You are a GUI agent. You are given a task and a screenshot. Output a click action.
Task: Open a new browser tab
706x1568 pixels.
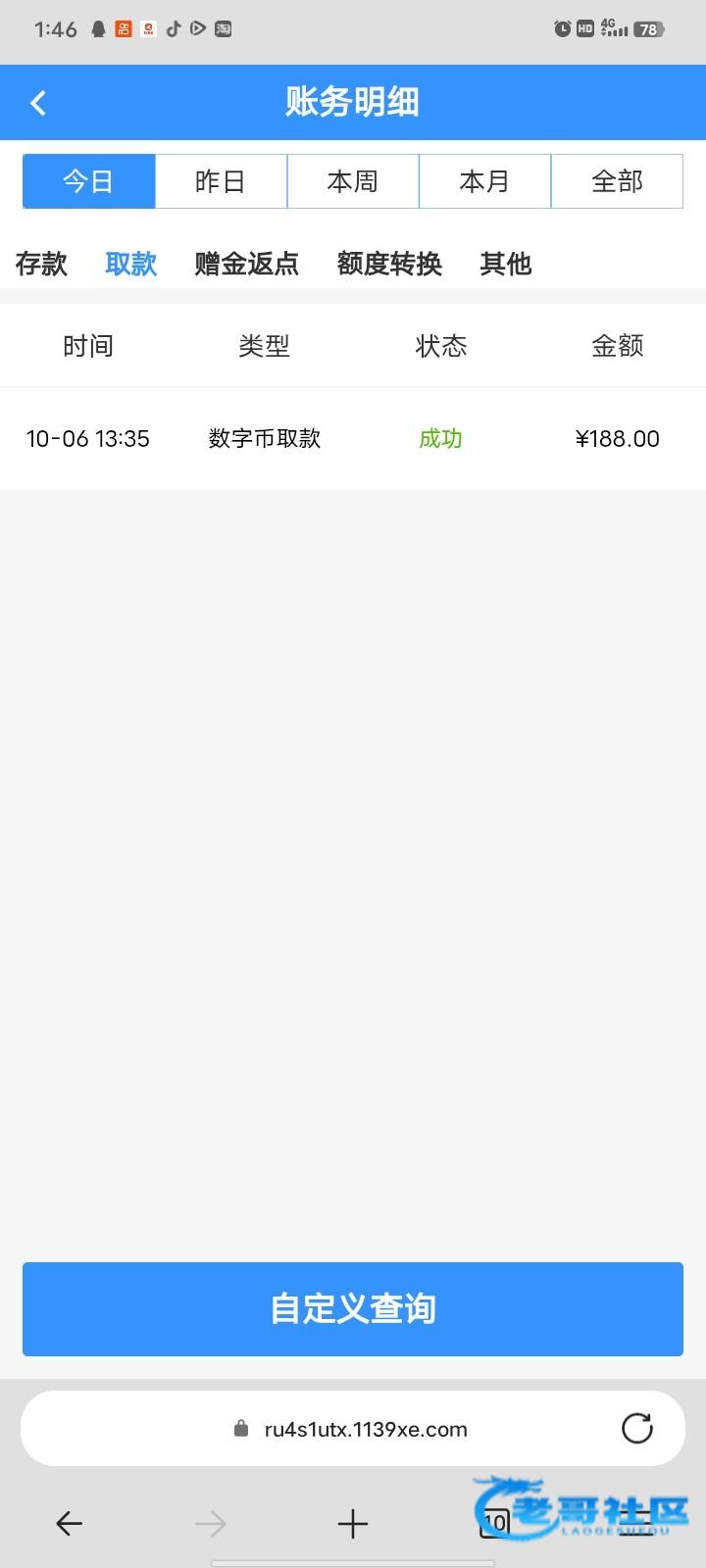(x=353, y=1523)
